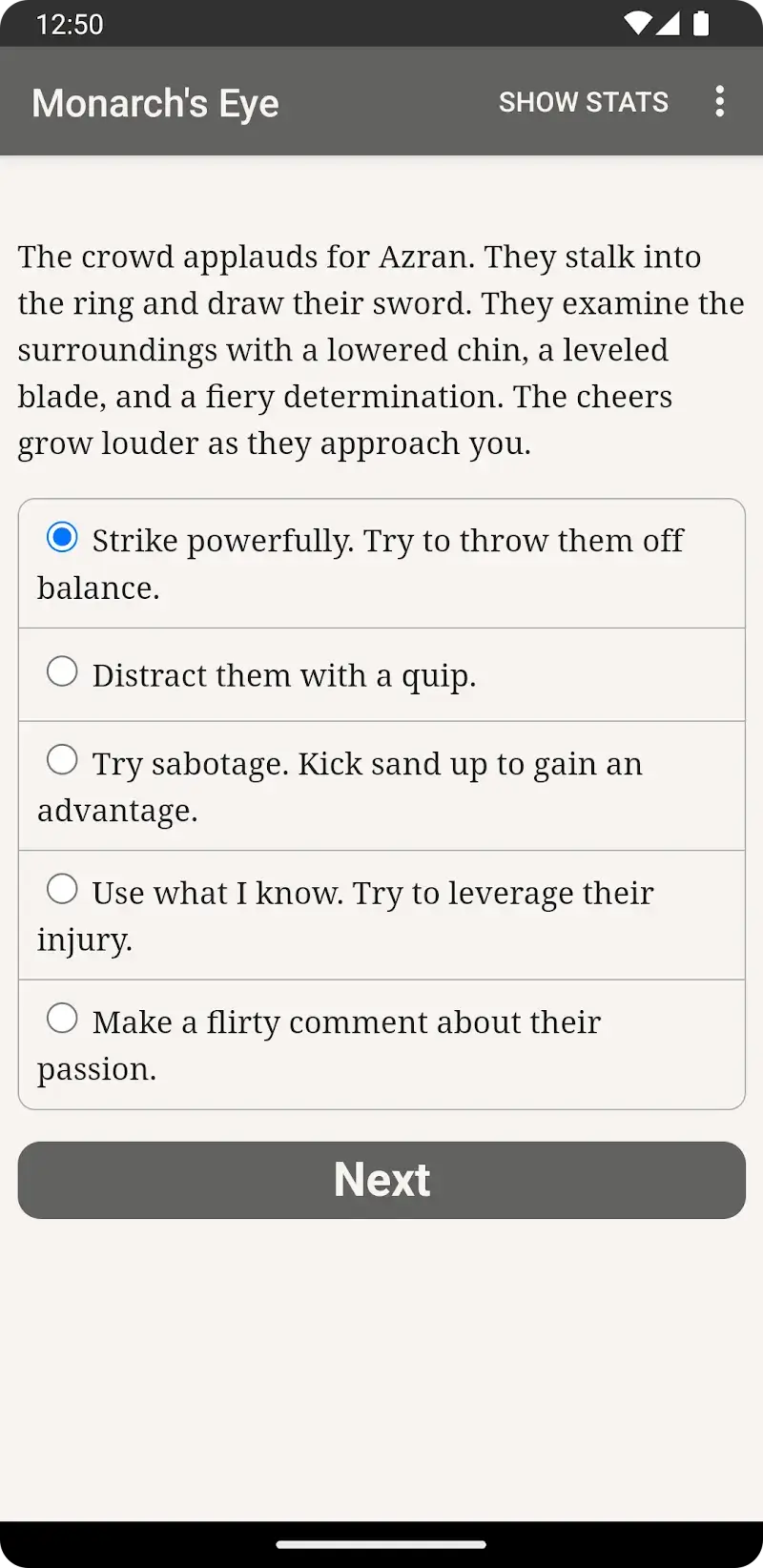Tap the Next button
763x1568 pixels.
[381, 1180]
